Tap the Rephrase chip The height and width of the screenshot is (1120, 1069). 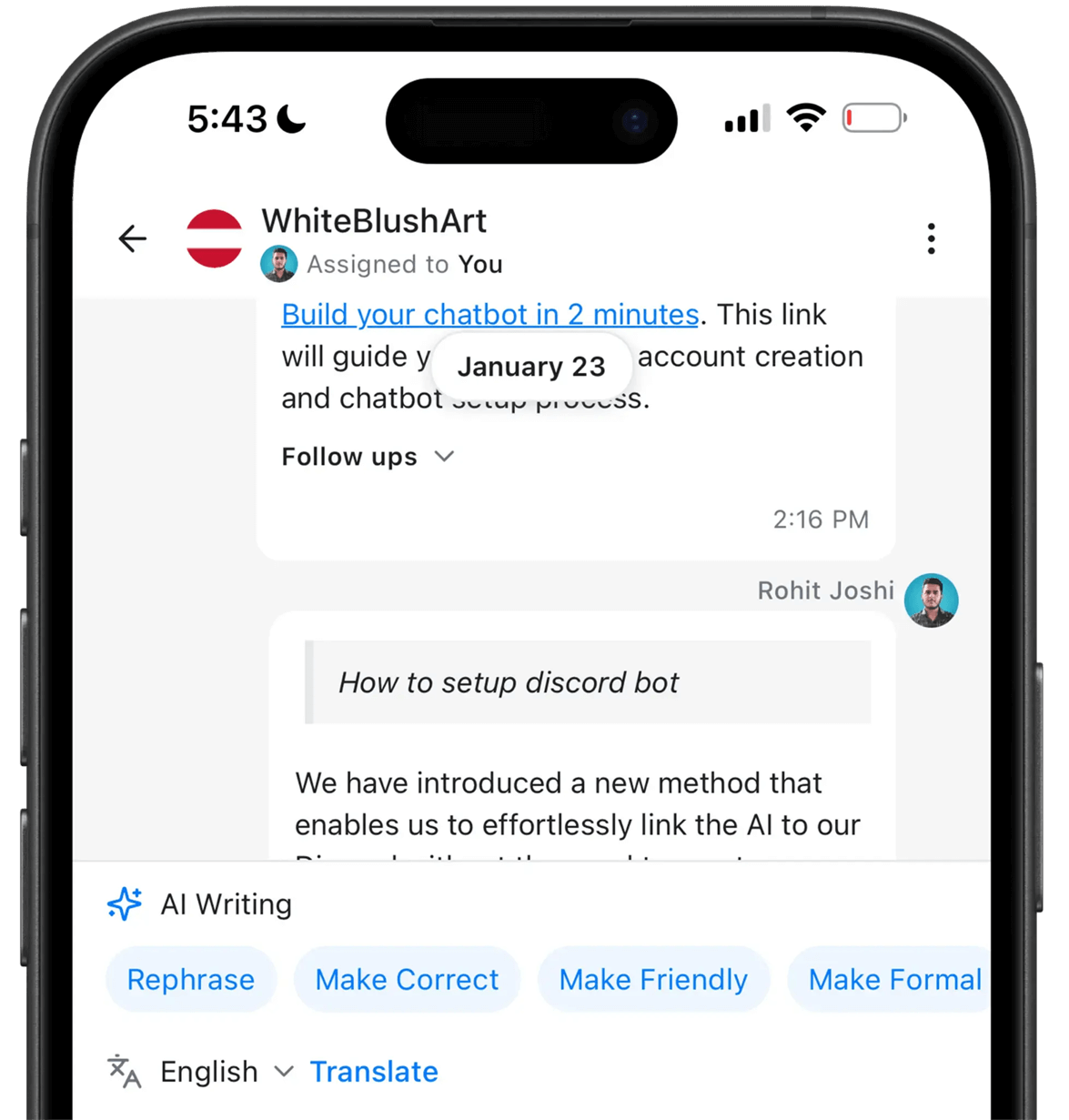pyautogui.click(x=191, y=980)
